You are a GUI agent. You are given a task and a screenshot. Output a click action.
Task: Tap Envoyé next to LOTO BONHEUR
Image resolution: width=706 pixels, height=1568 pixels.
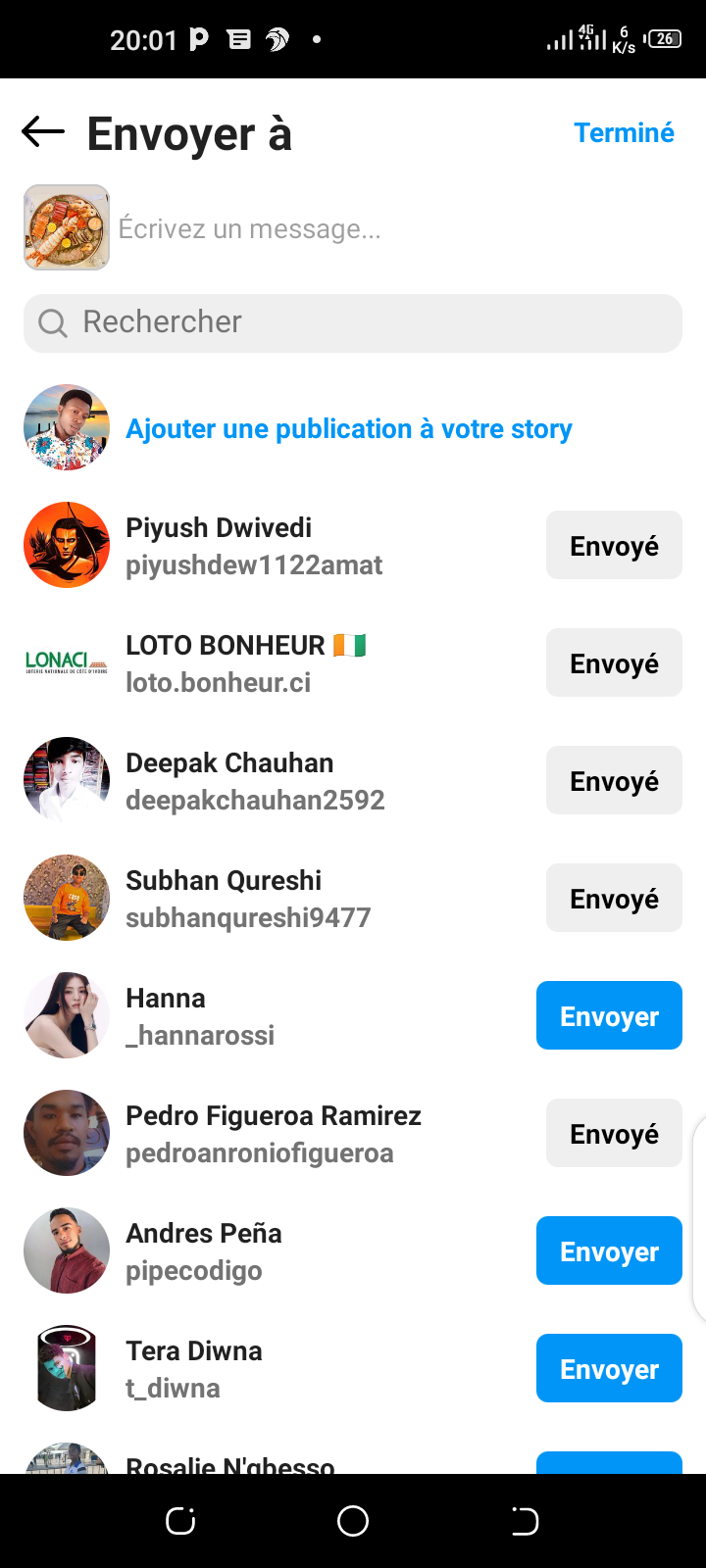click(x=614, y=662)
